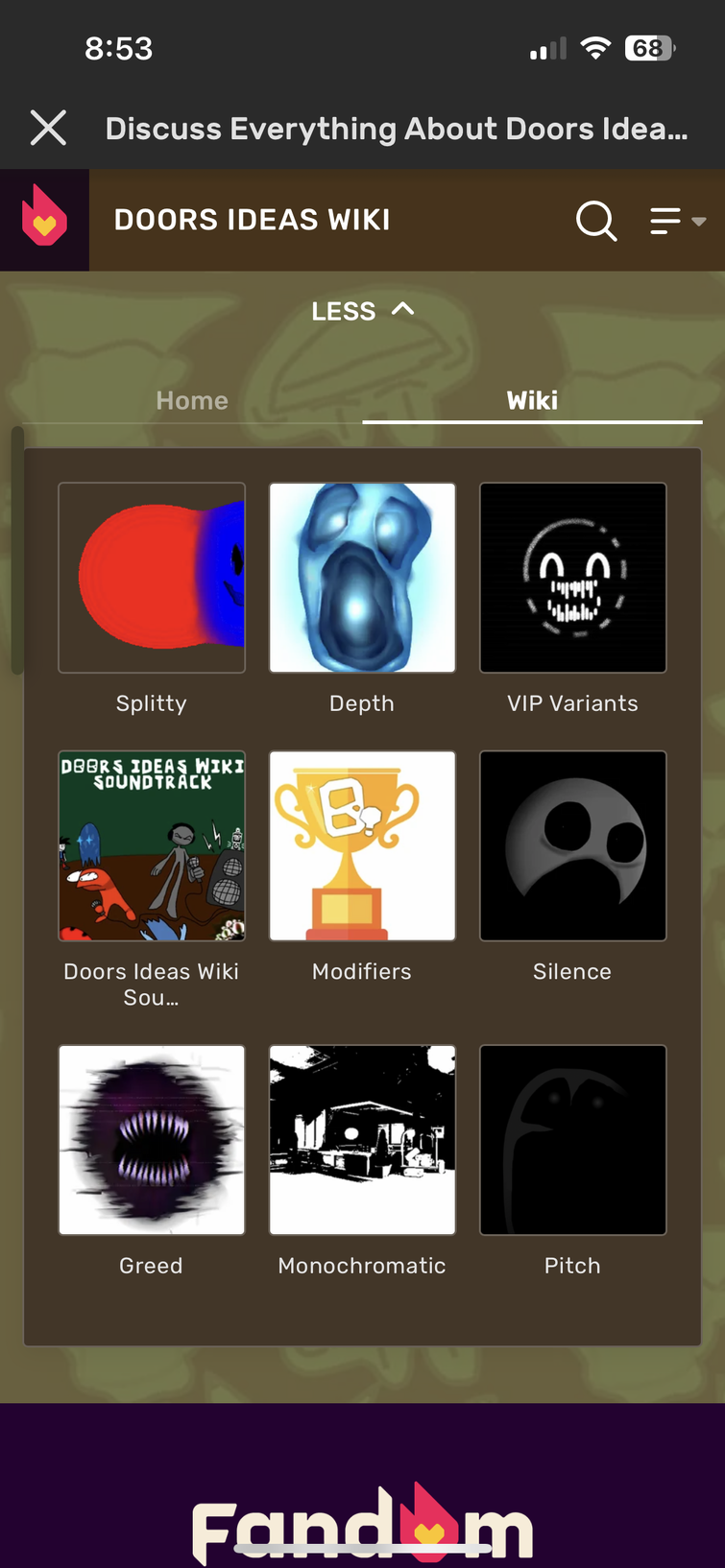Viewport: 725px width, 1568px height.
Task: Select the Pitch entity tile
Action: pyautogui.click(x=572, y=1140)
